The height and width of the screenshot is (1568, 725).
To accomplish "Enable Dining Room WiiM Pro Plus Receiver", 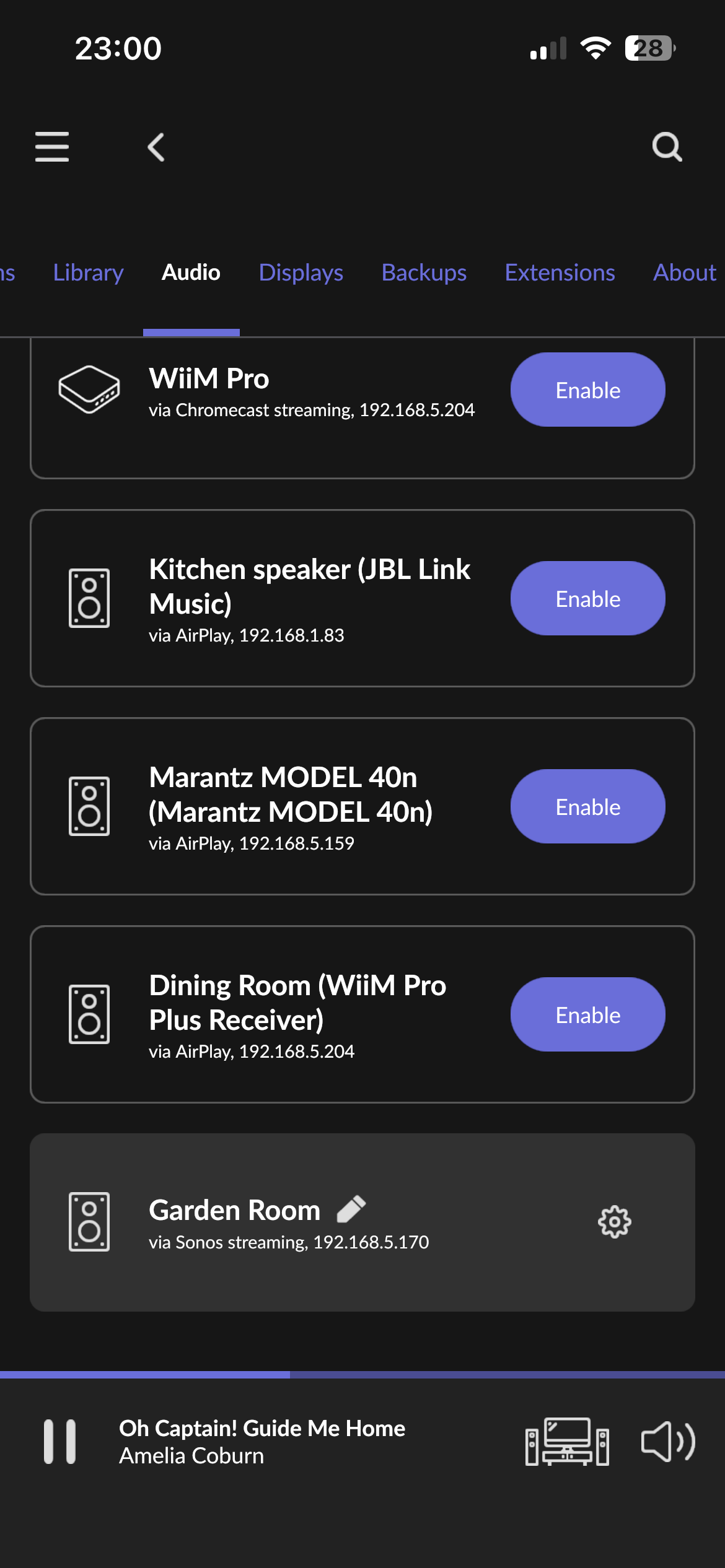I will [x=587, y=1014].
